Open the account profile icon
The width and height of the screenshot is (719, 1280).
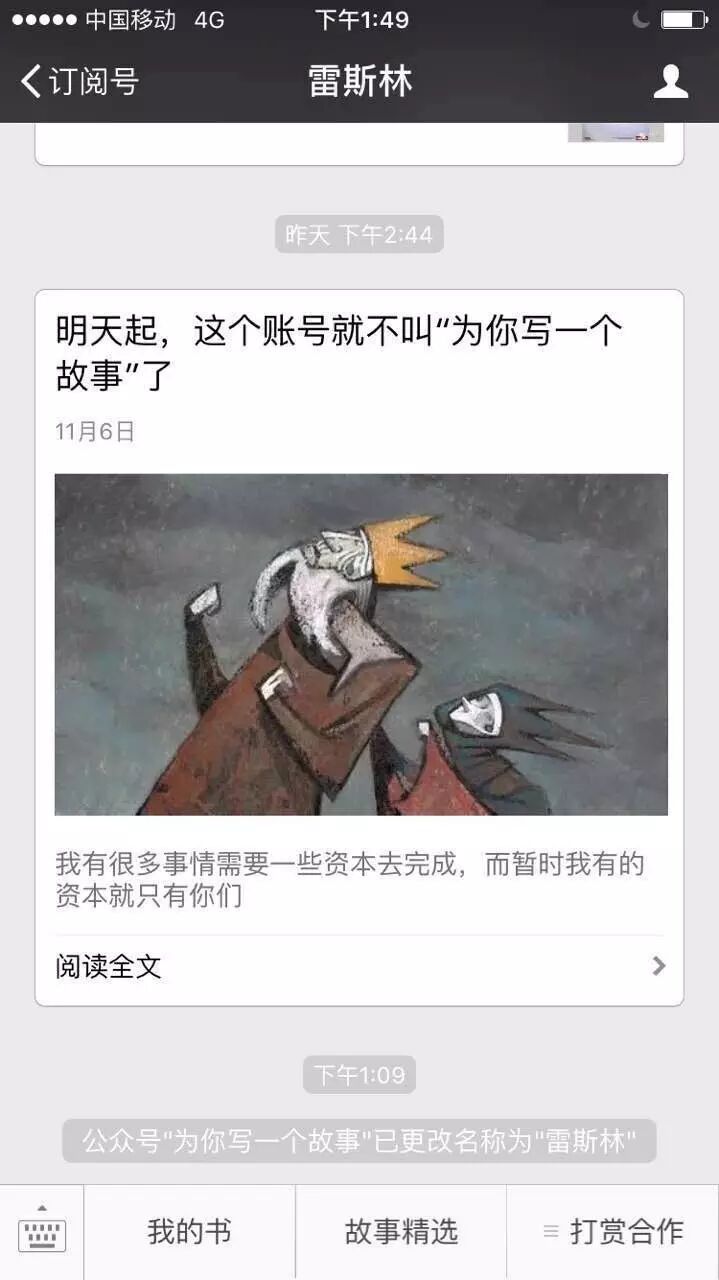pos(670,81)
